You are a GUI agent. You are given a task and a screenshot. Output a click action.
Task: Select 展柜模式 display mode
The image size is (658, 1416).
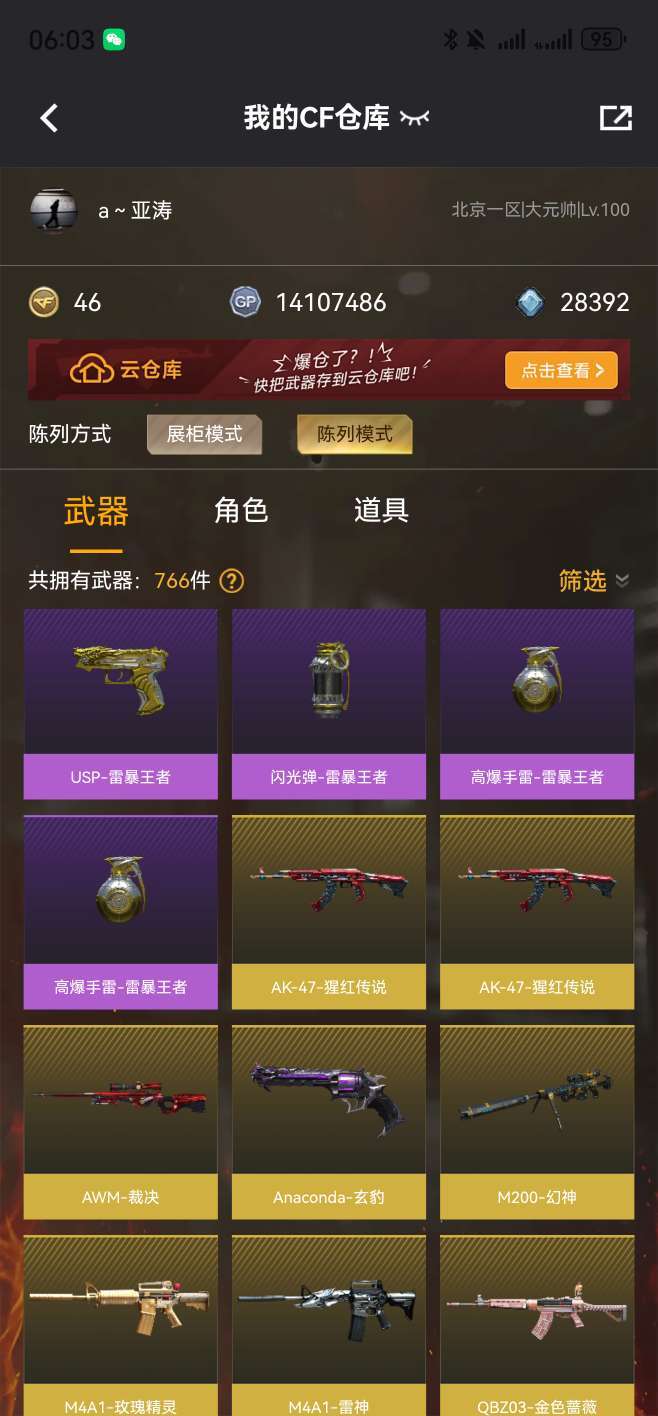205,434
